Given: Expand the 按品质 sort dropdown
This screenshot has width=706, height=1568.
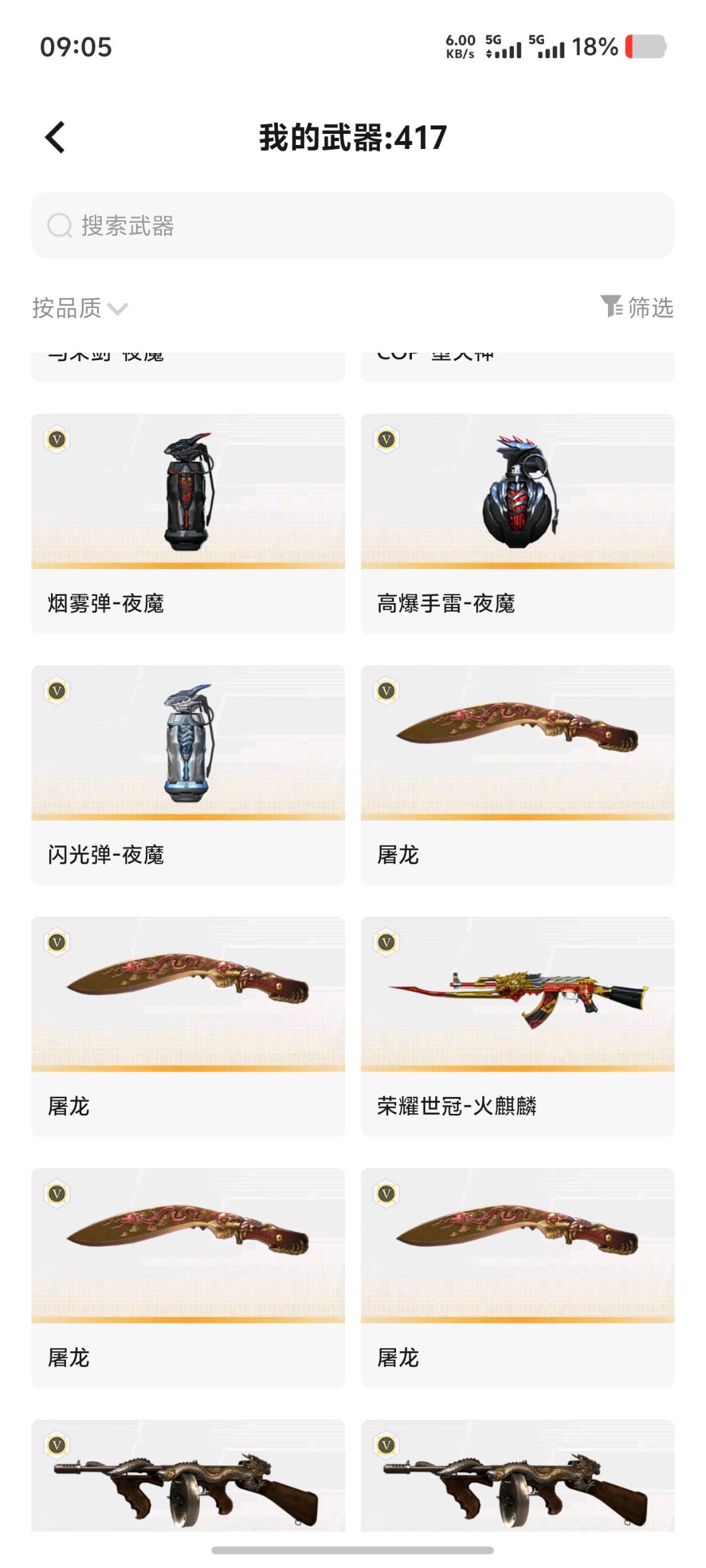Looking at the screenshot, I should click(80, 308).
